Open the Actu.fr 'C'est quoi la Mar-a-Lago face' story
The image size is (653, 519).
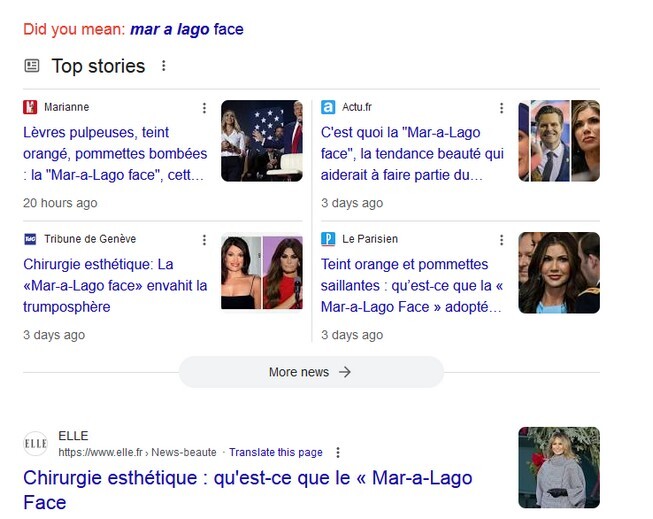click(x=412, y=153)
